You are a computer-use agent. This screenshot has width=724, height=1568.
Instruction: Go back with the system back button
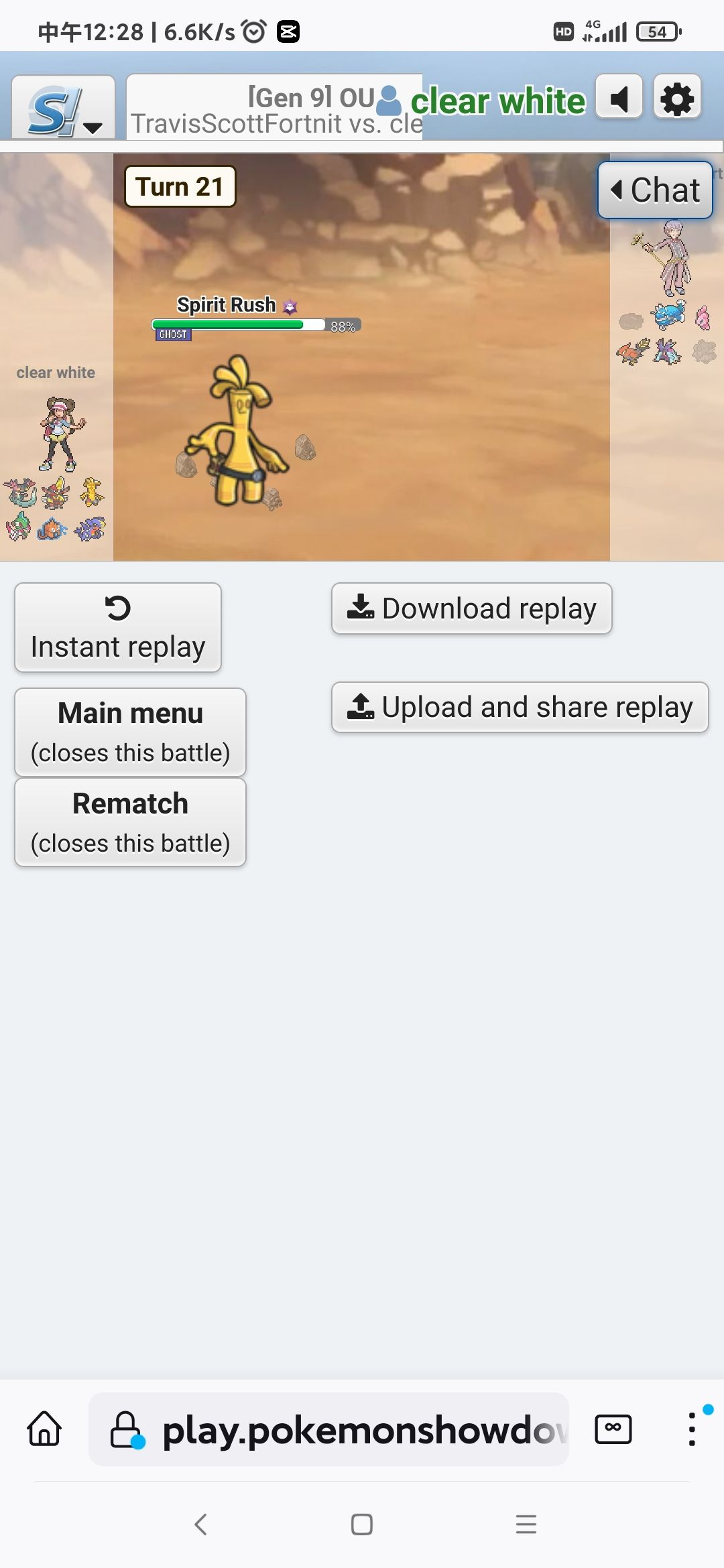pyautogui.click(x=200, y=1524)
